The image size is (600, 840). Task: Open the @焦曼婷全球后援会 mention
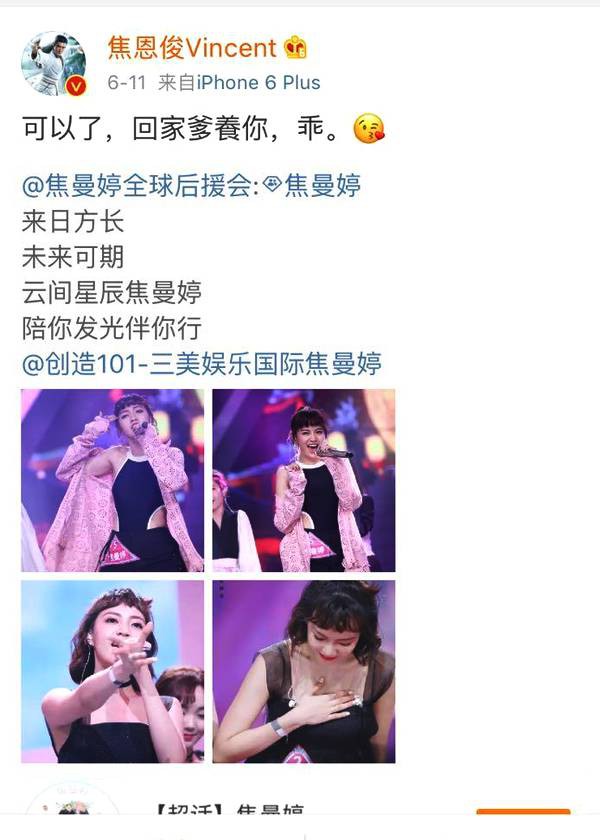pos(139,186)
